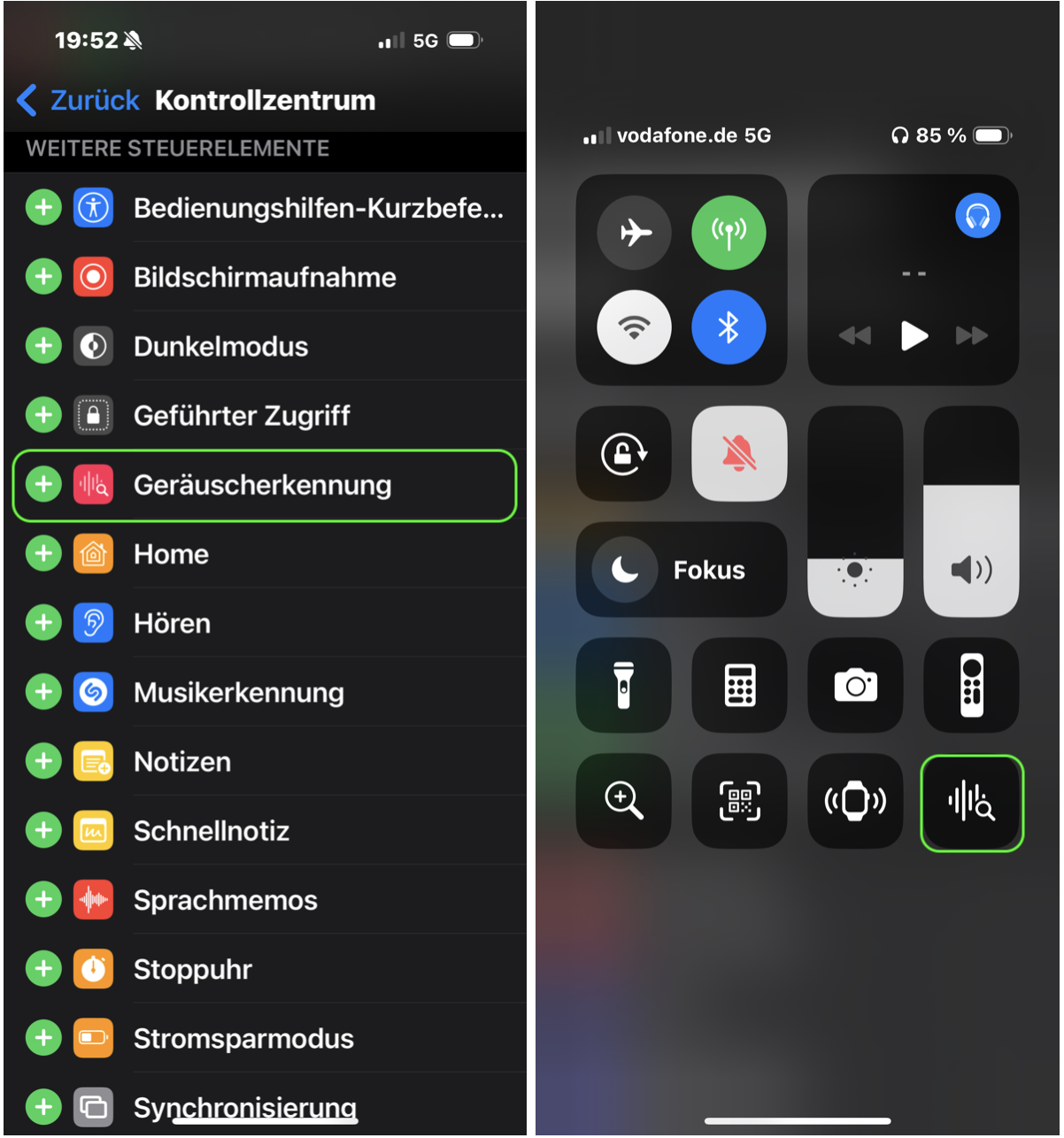The width and height of the screenshot is (1064, 1138).
Task: Toggle the rotation lock
Action: click(x=624, y=454)
